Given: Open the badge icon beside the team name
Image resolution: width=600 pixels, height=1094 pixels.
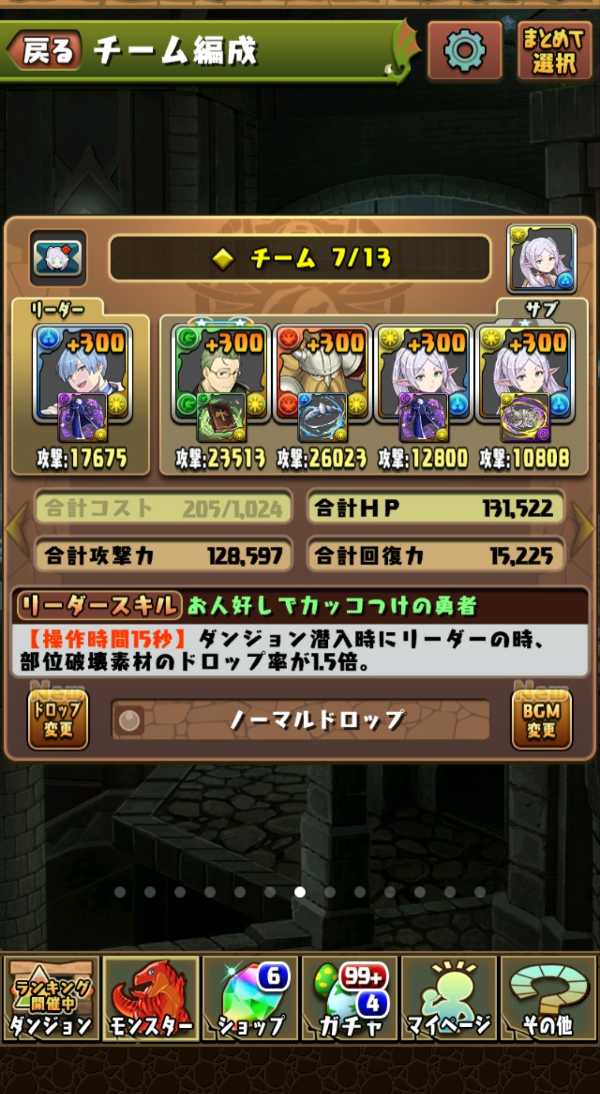Looking at the screenshot, I should pyautogui.click(x=58, y=259).
